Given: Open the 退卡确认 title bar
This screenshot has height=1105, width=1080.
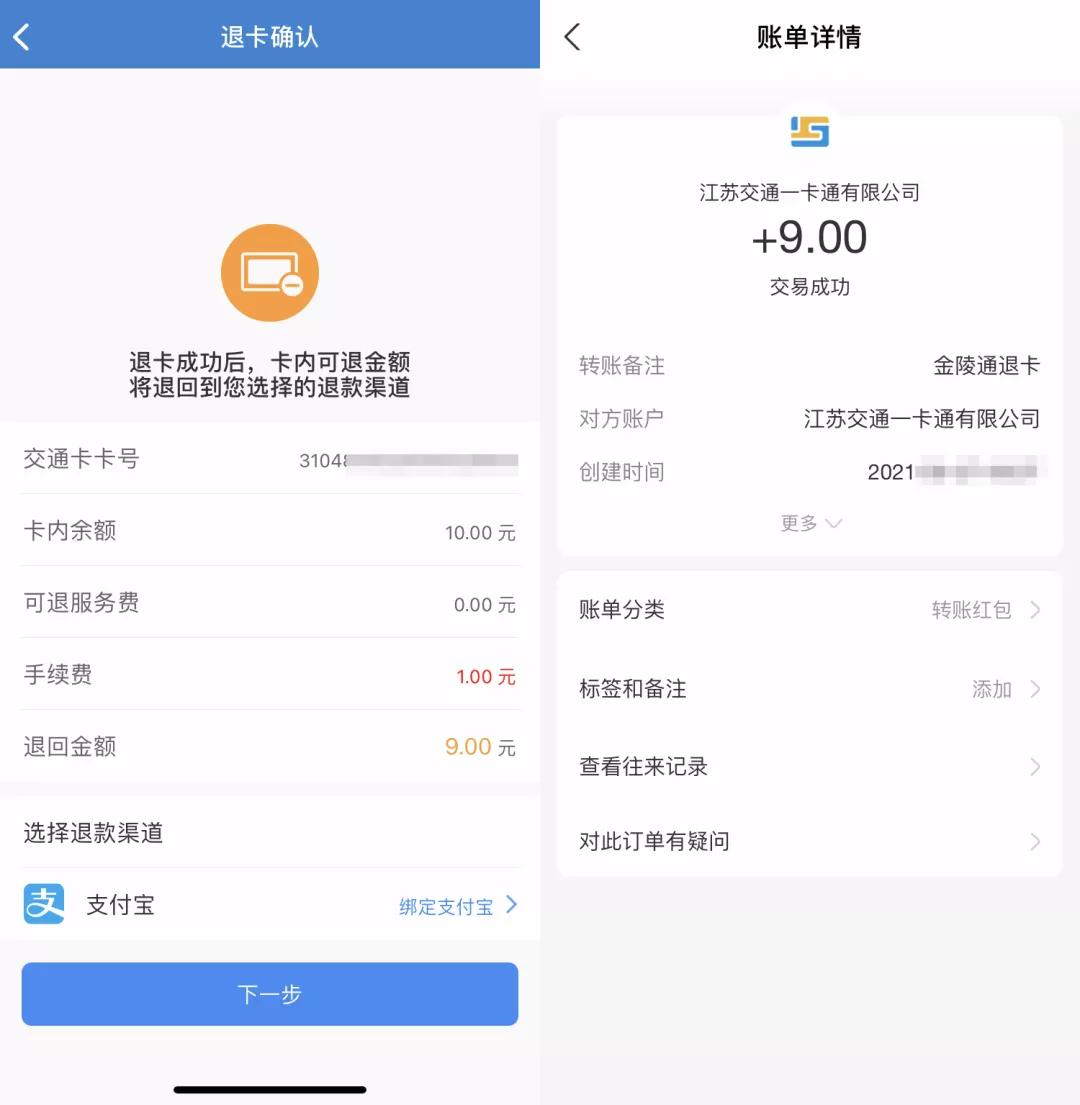Looking at the screenshot, I should [x=270, y=36].
